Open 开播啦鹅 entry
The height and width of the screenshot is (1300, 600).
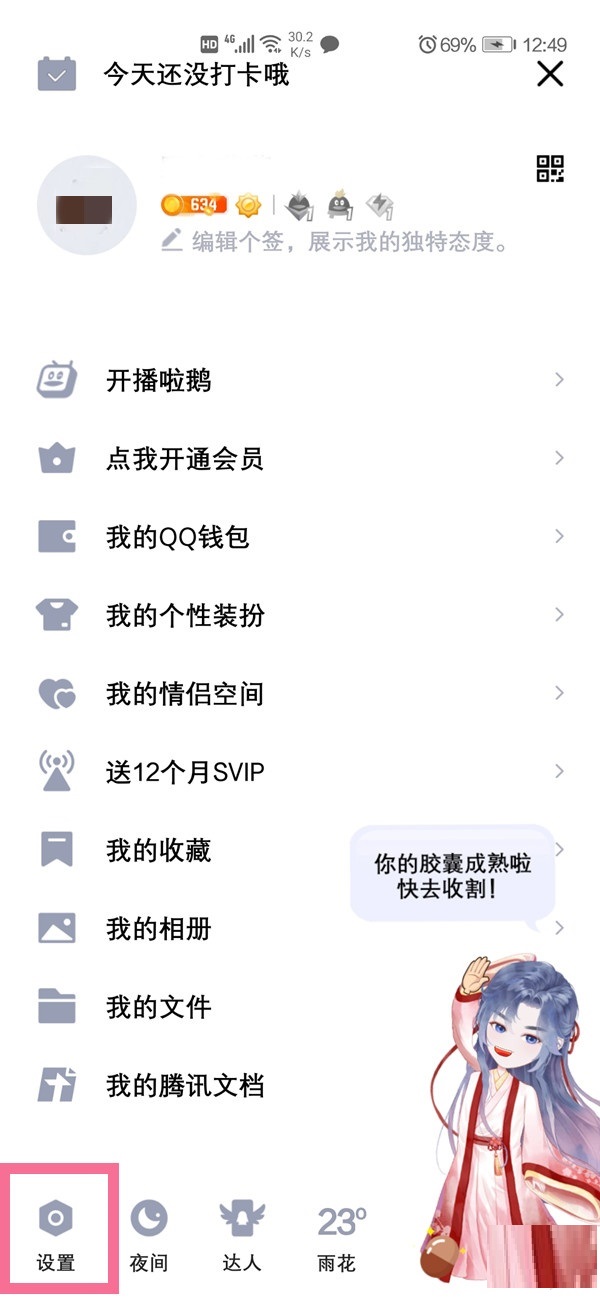point(159,381)
